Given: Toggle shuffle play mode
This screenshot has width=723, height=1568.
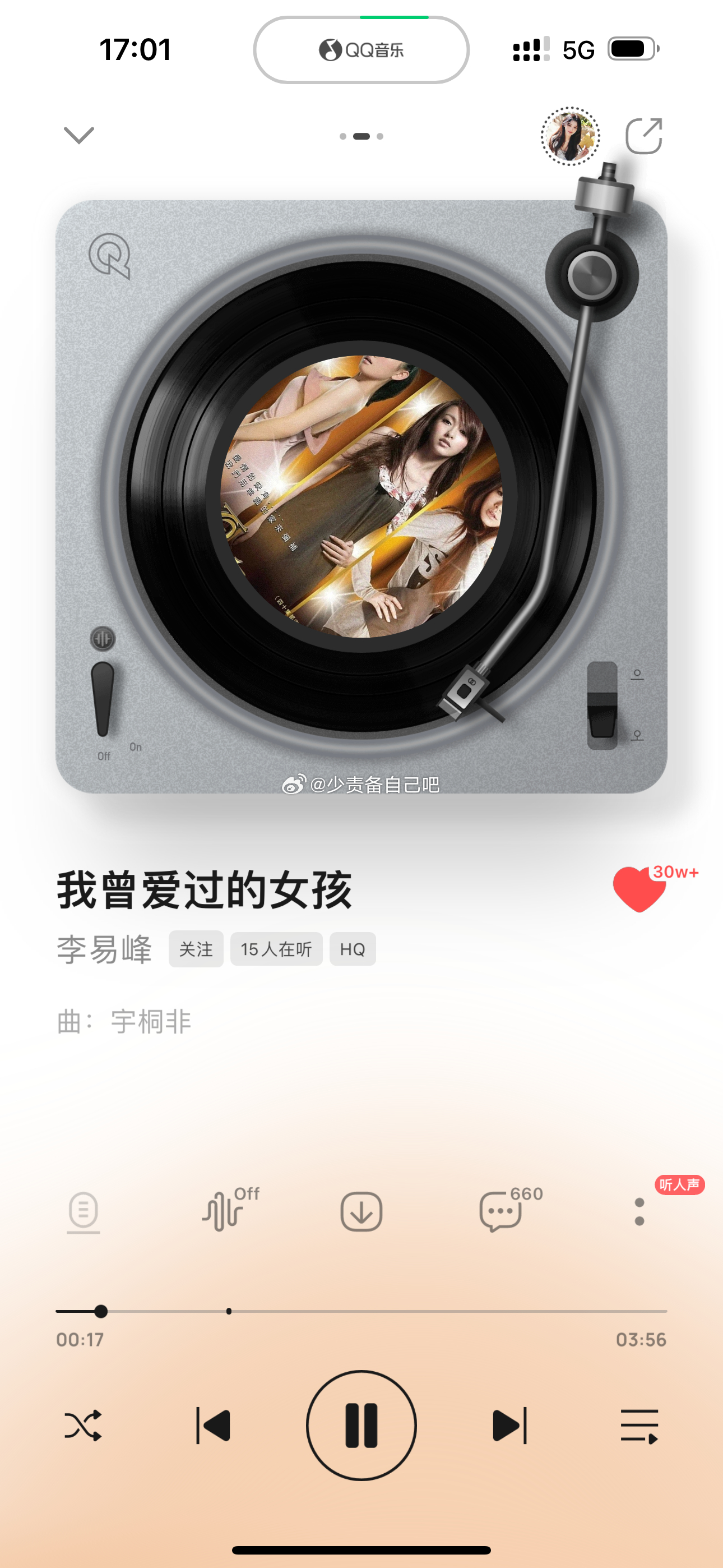Looking at the screenshot, I should [x=84, y=1425].
